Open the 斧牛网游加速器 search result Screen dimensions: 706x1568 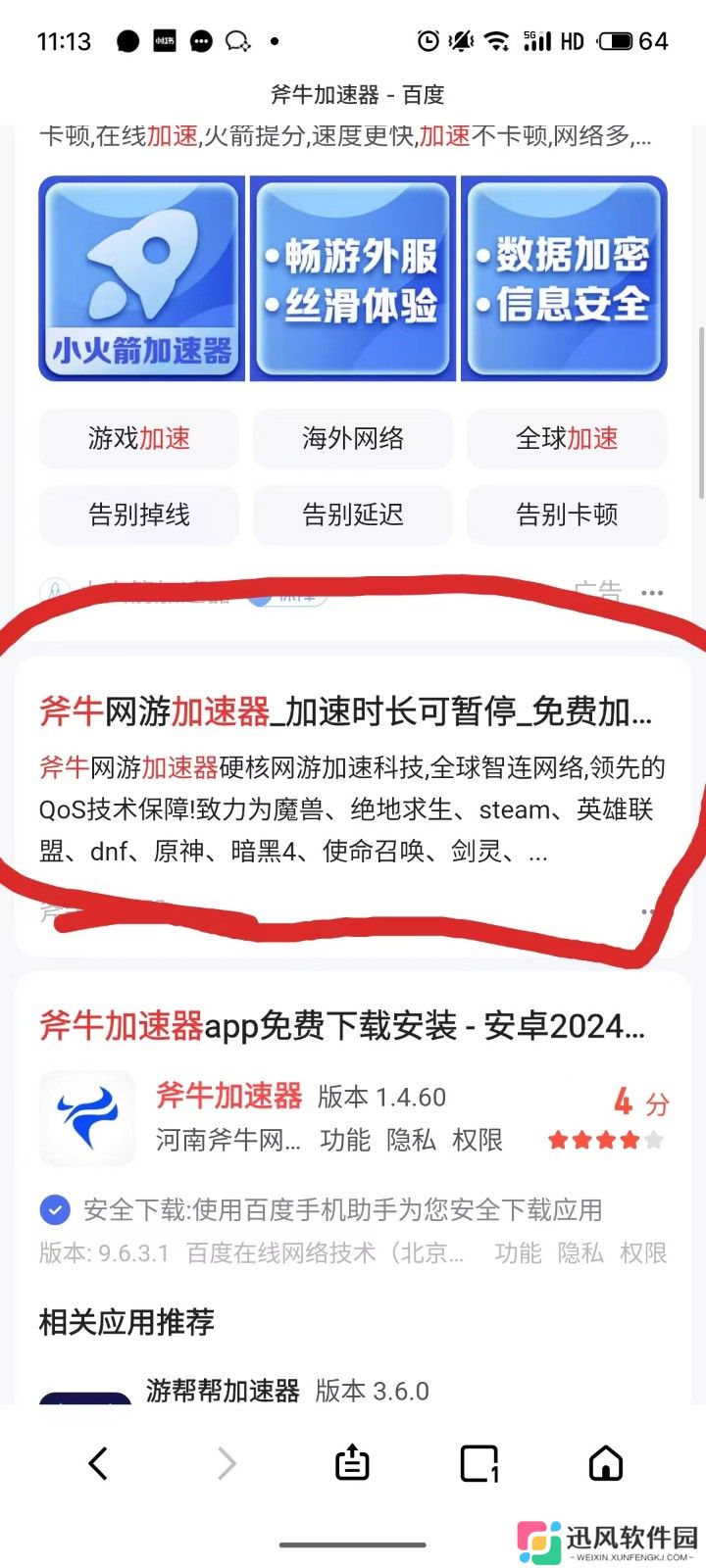[345, 711]
